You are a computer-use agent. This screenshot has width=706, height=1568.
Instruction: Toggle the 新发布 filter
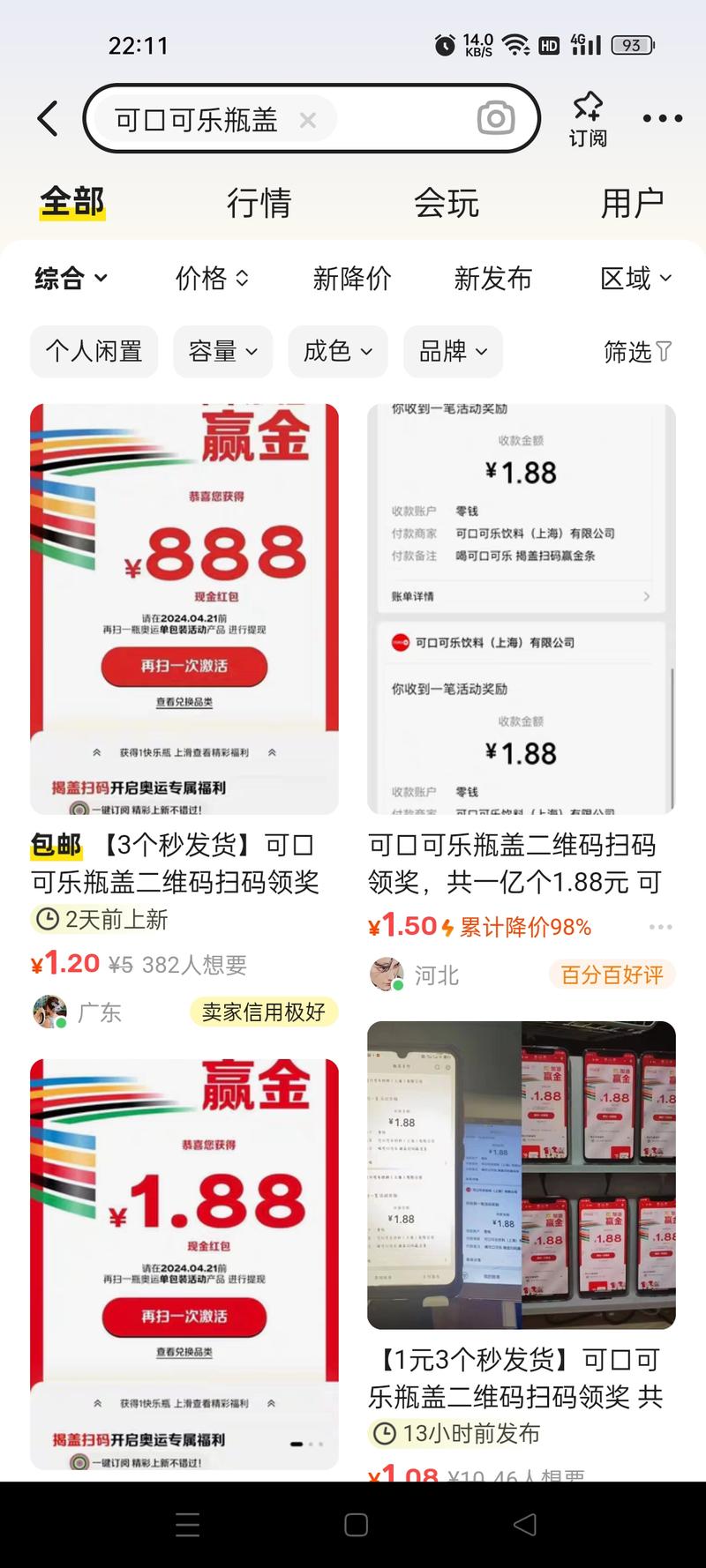pyautogui.click(x=493, y=279)
